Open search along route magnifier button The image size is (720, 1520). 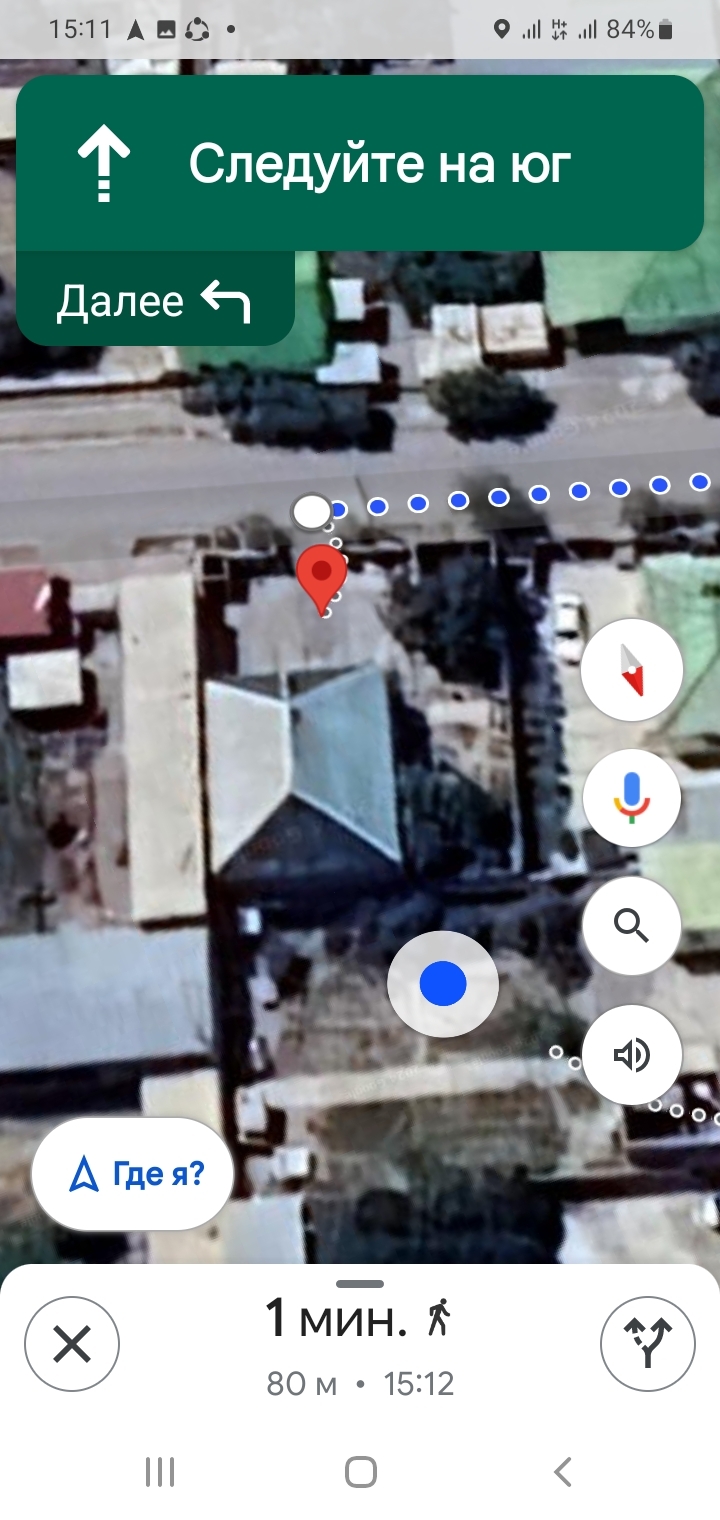(x=631, y=926)
